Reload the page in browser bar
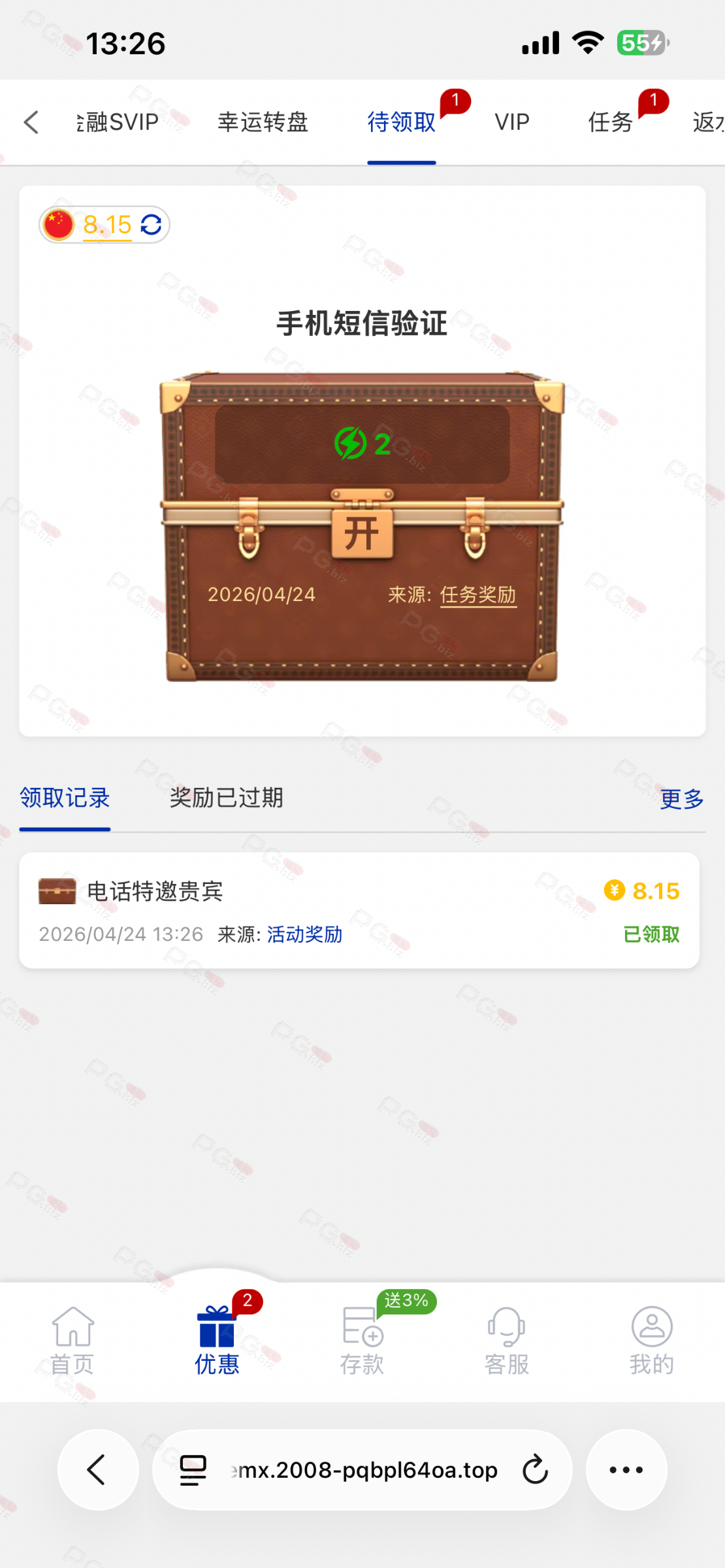This screenshot has width=725, height=1568. pyautogui.click(x=535, y=1470)
